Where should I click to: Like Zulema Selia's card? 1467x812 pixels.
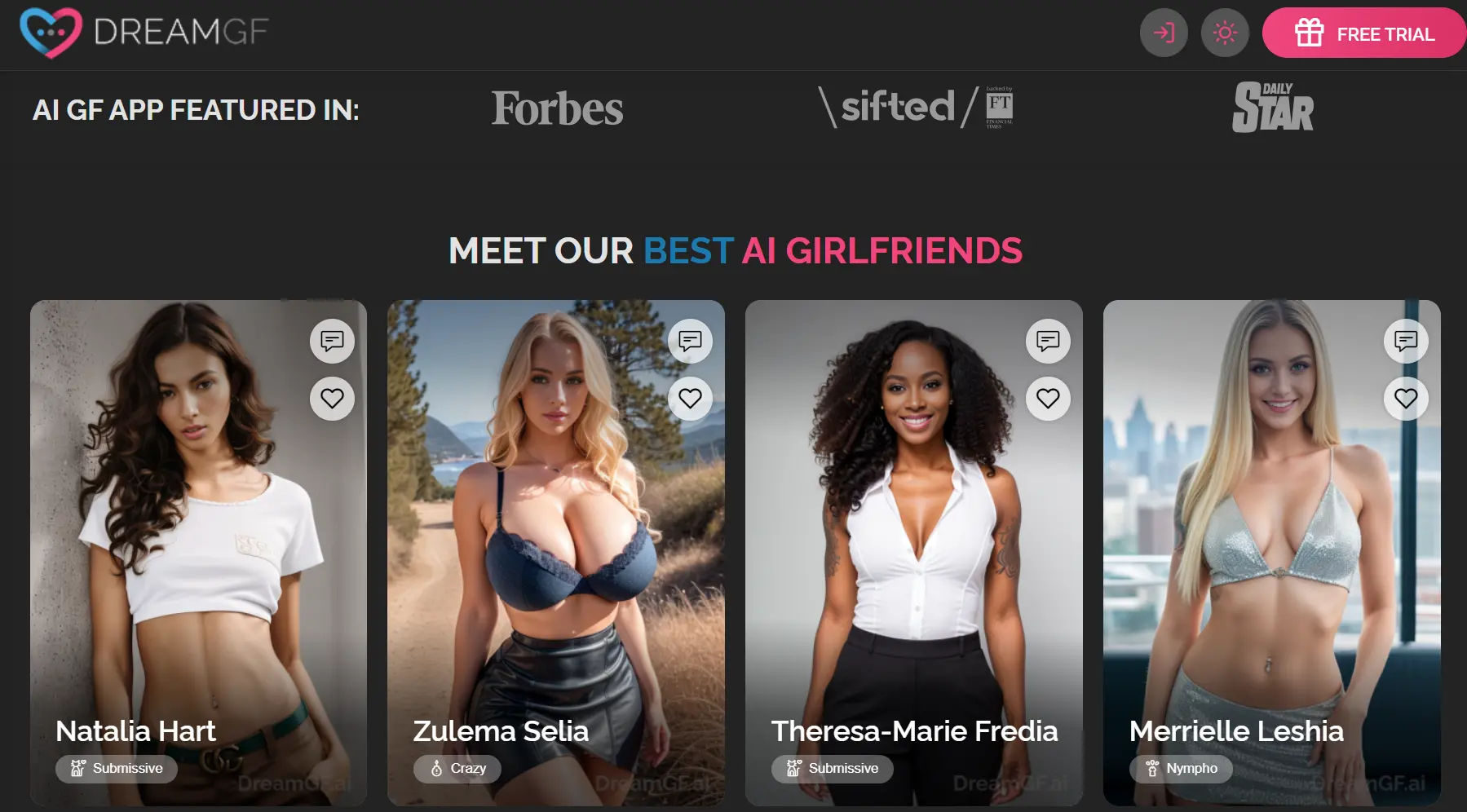[690, 399]
